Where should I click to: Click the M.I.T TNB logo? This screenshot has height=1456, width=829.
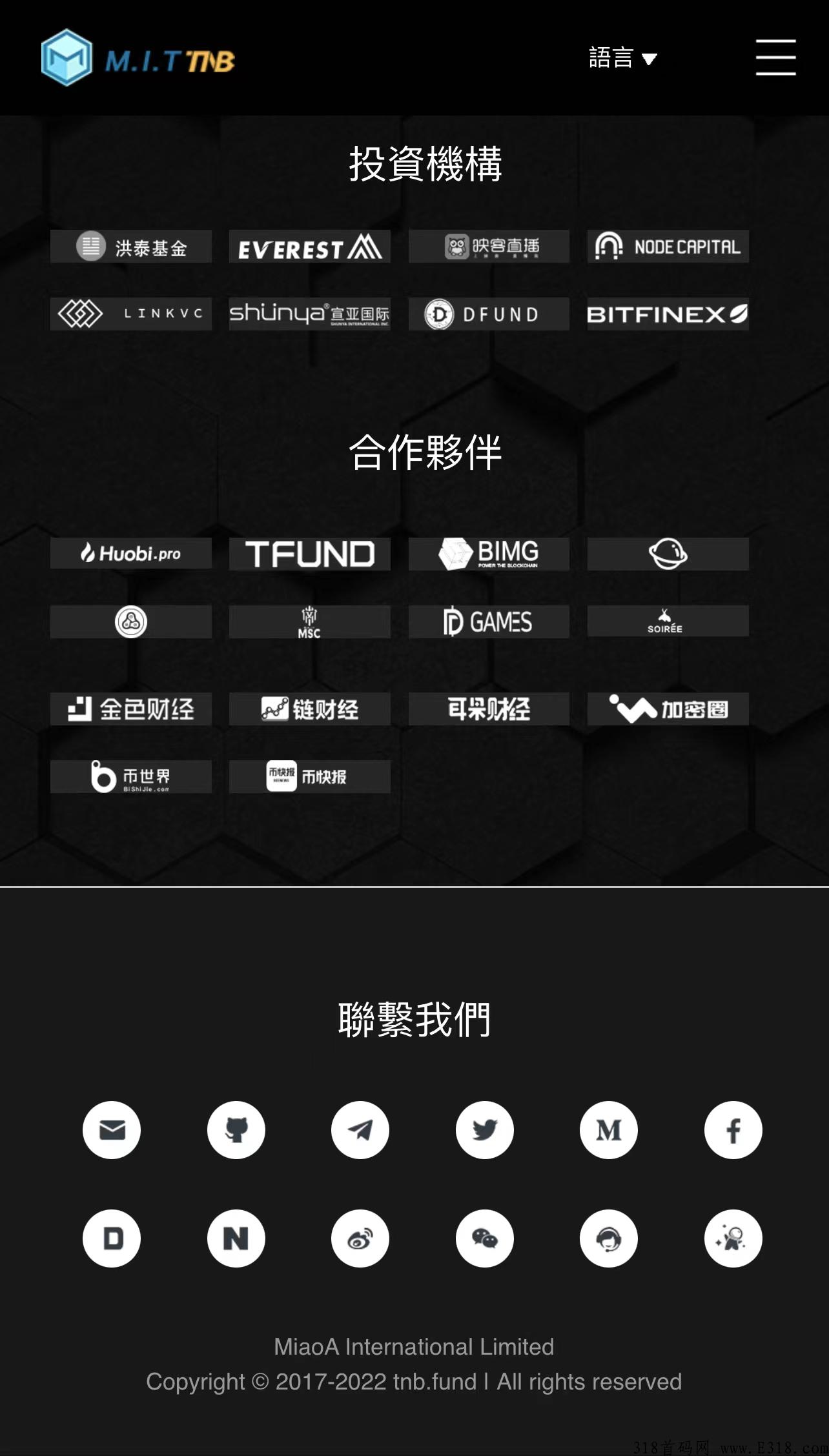pyautogui.click(x=136, y=58)
